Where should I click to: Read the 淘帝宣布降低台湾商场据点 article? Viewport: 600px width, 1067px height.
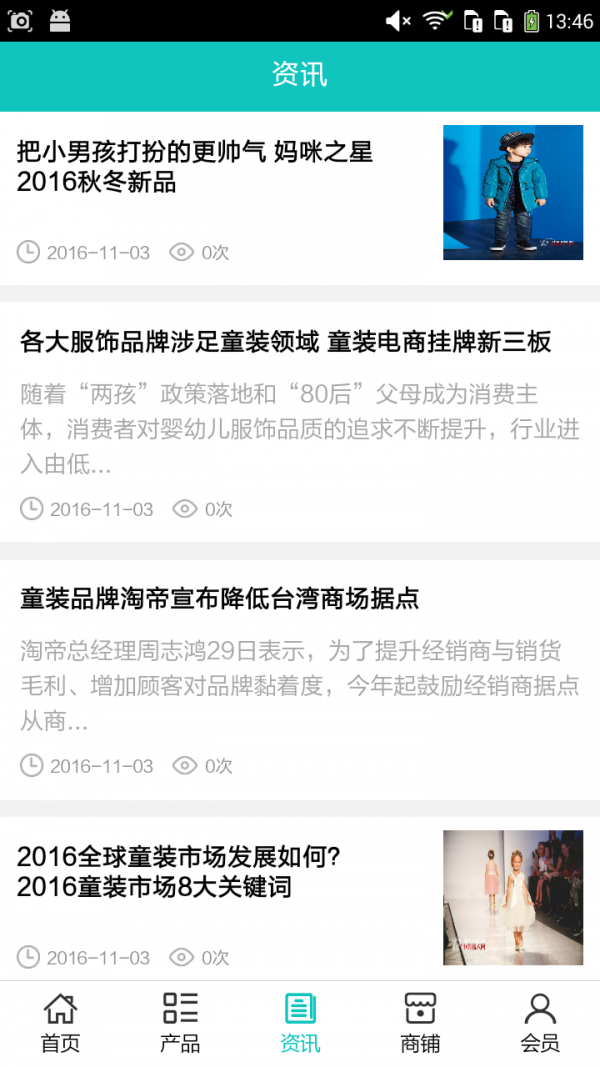coord(220,598)
